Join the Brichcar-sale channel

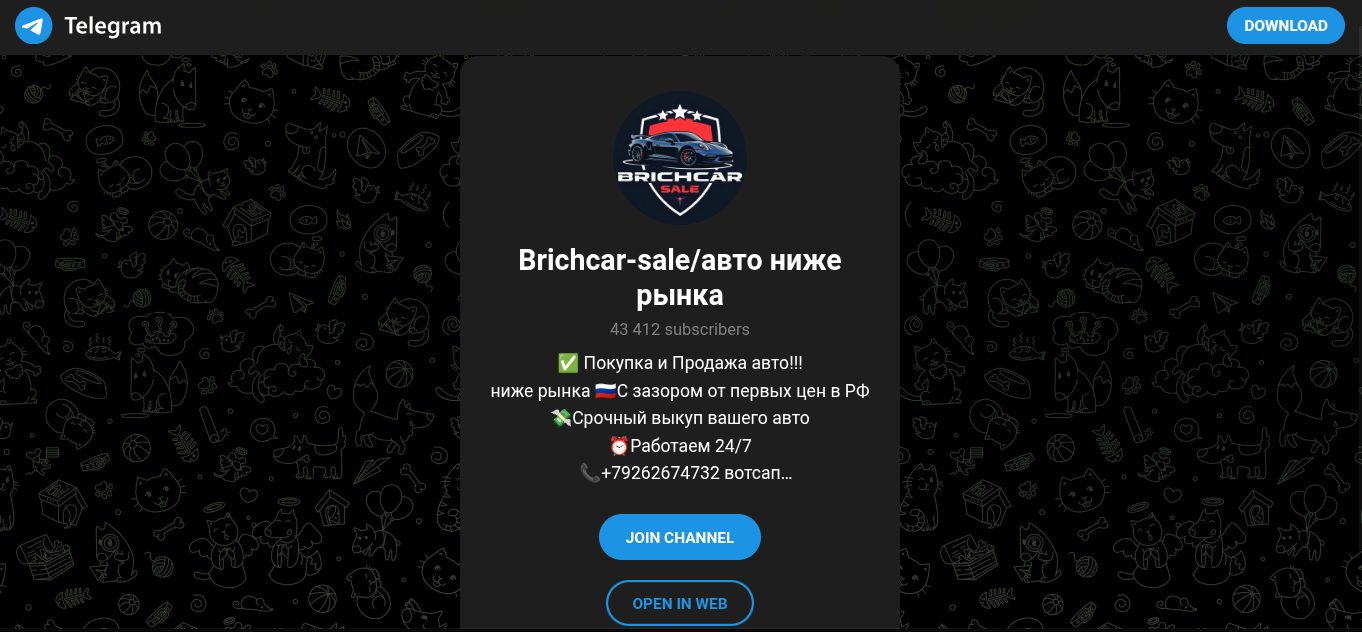[x=679, y=537]
